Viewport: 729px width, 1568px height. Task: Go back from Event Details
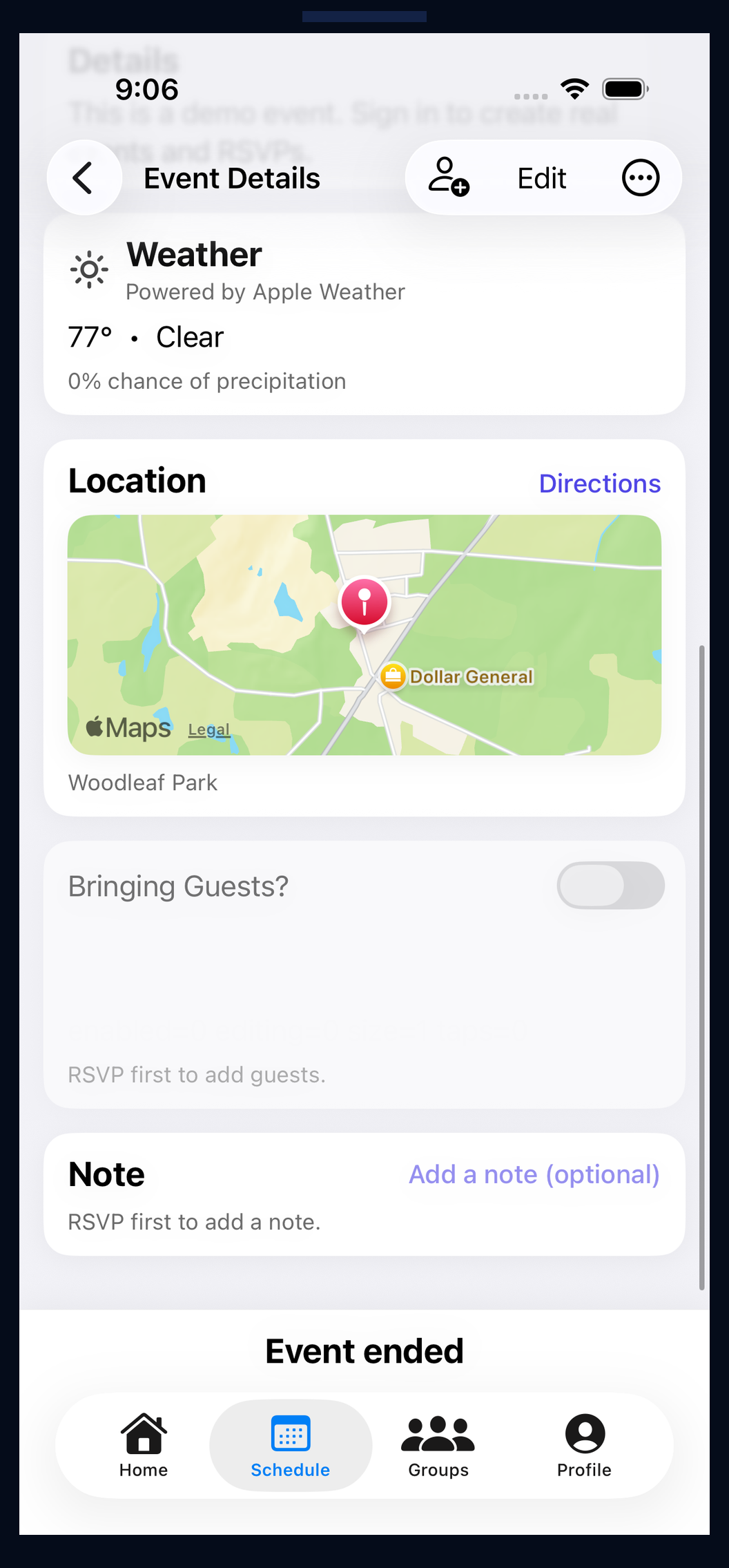pyautogui.click(x=84, y=178)
